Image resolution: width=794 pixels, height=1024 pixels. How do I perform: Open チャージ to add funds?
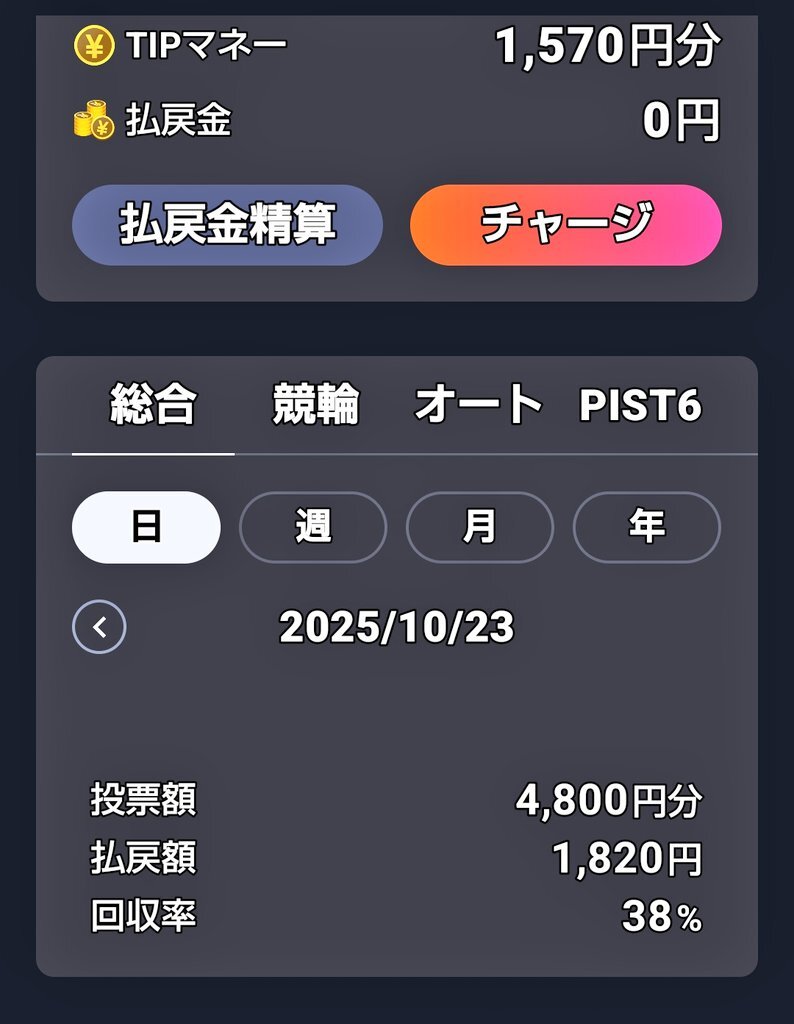(x=566, y=225)
